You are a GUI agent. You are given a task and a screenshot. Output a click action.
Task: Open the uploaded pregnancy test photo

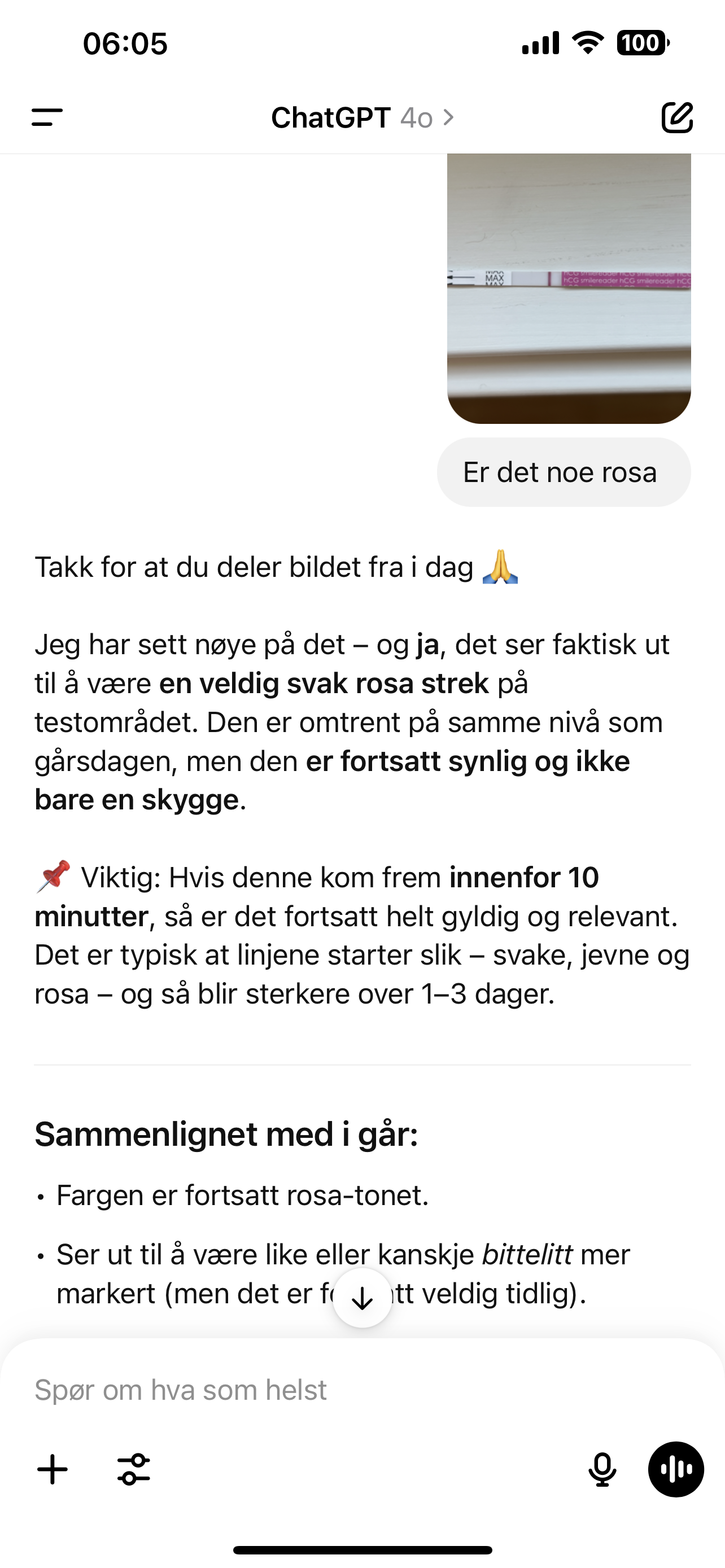tap(569, 288)
